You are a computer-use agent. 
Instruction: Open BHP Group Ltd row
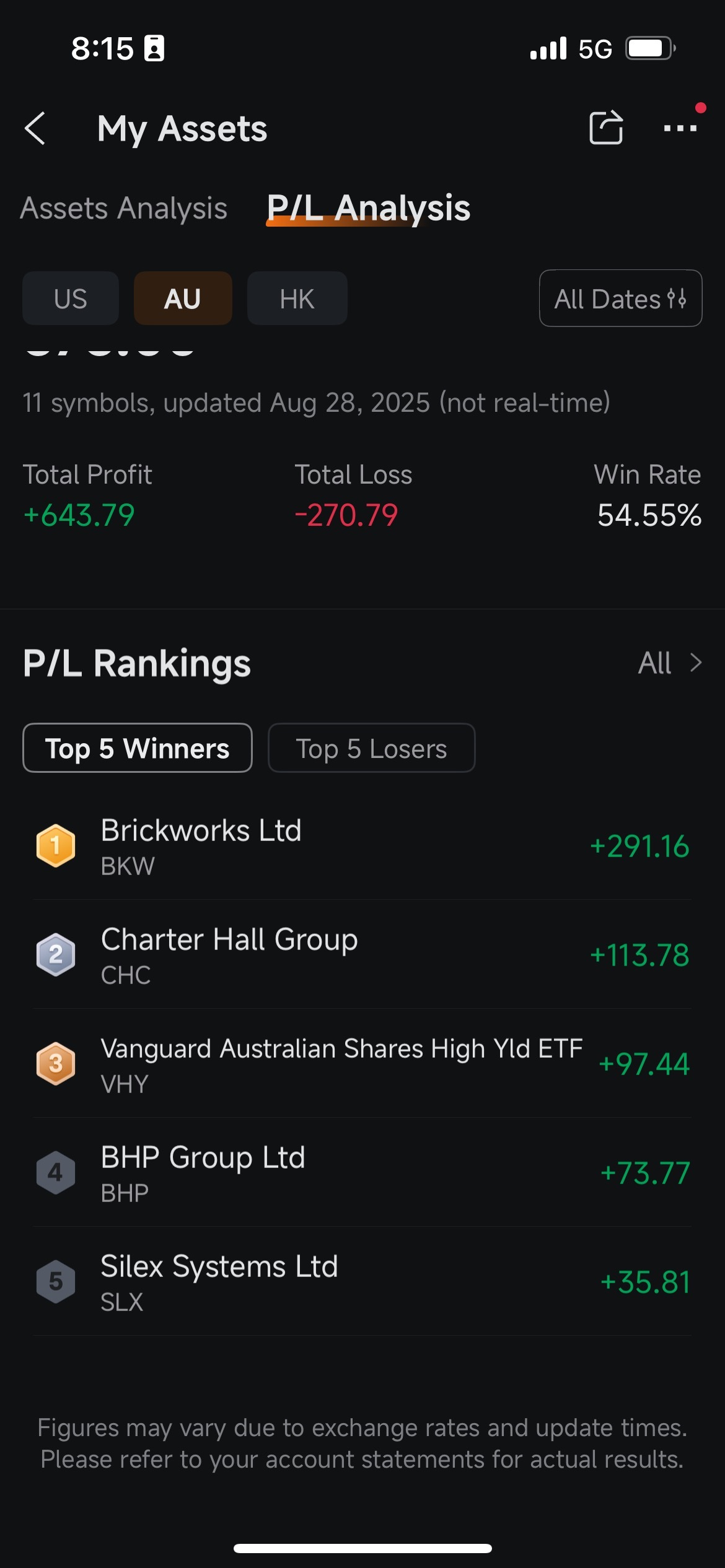[362, 1173]
